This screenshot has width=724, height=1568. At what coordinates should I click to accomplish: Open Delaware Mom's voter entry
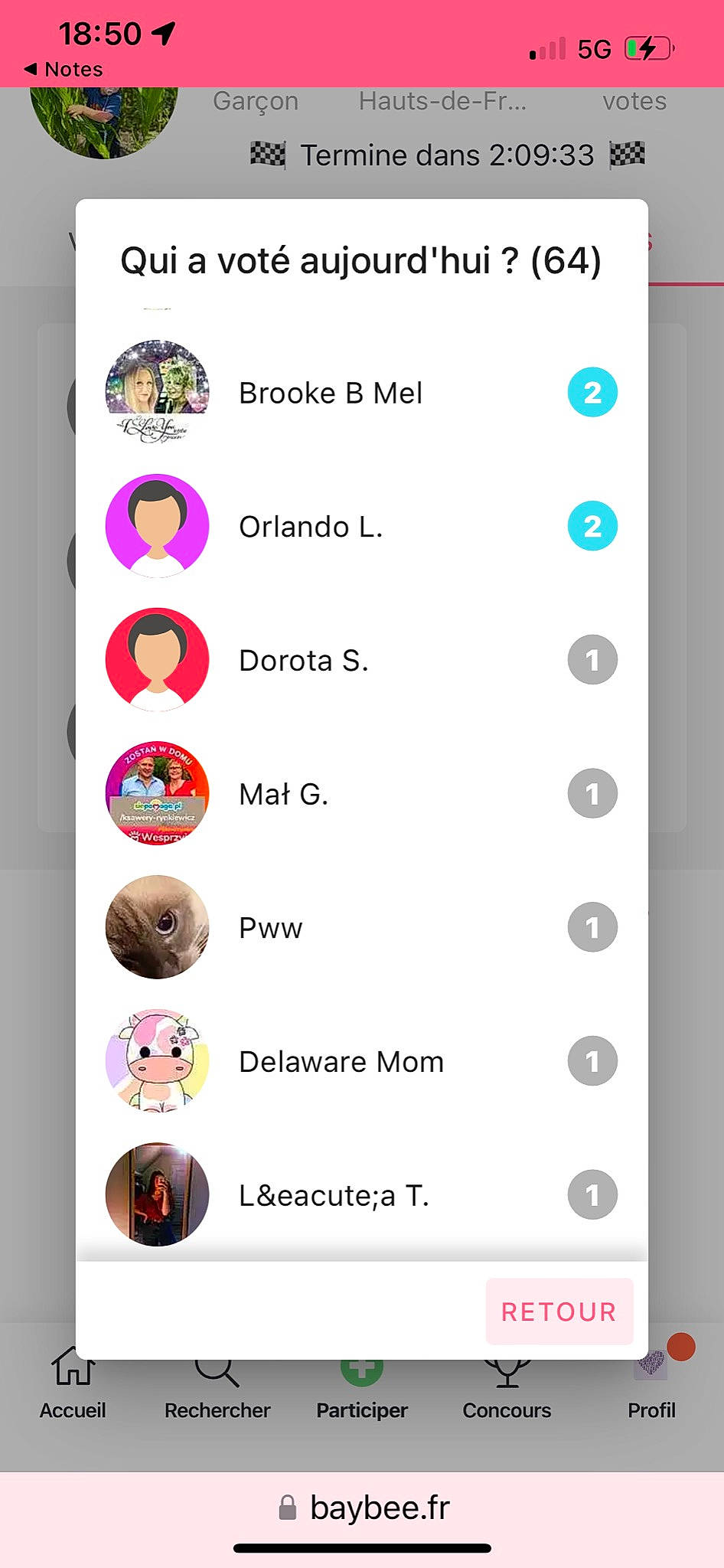coord(341,1062)
